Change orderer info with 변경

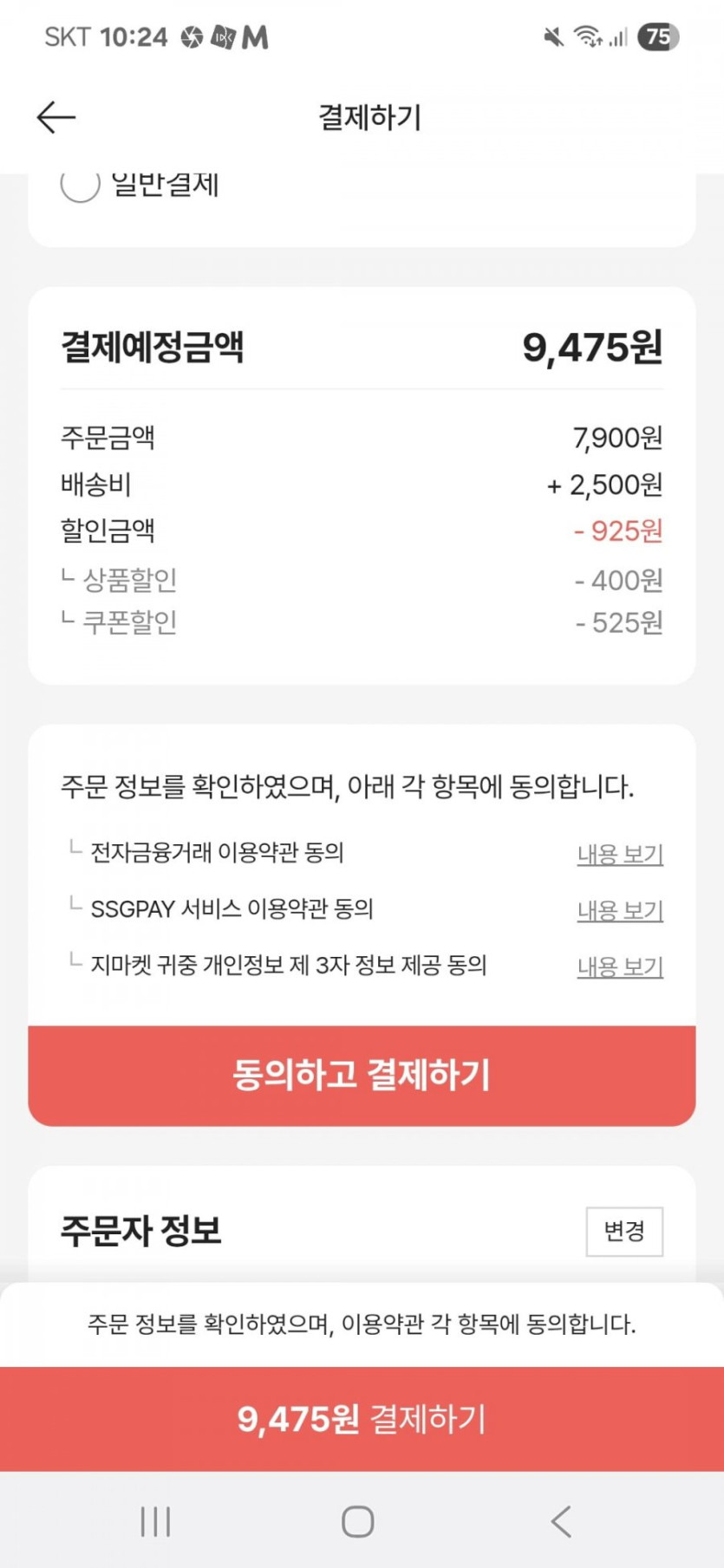624,1231
